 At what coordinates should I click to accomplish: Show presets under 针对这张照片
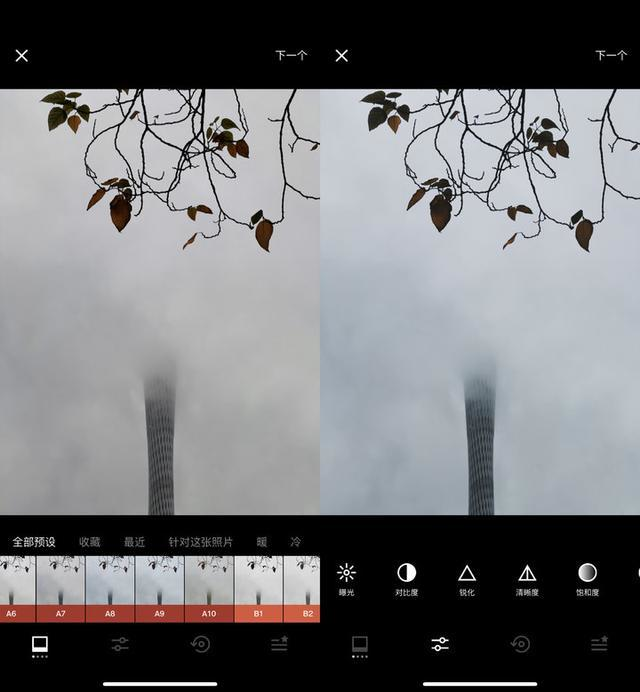click(199, 542)
